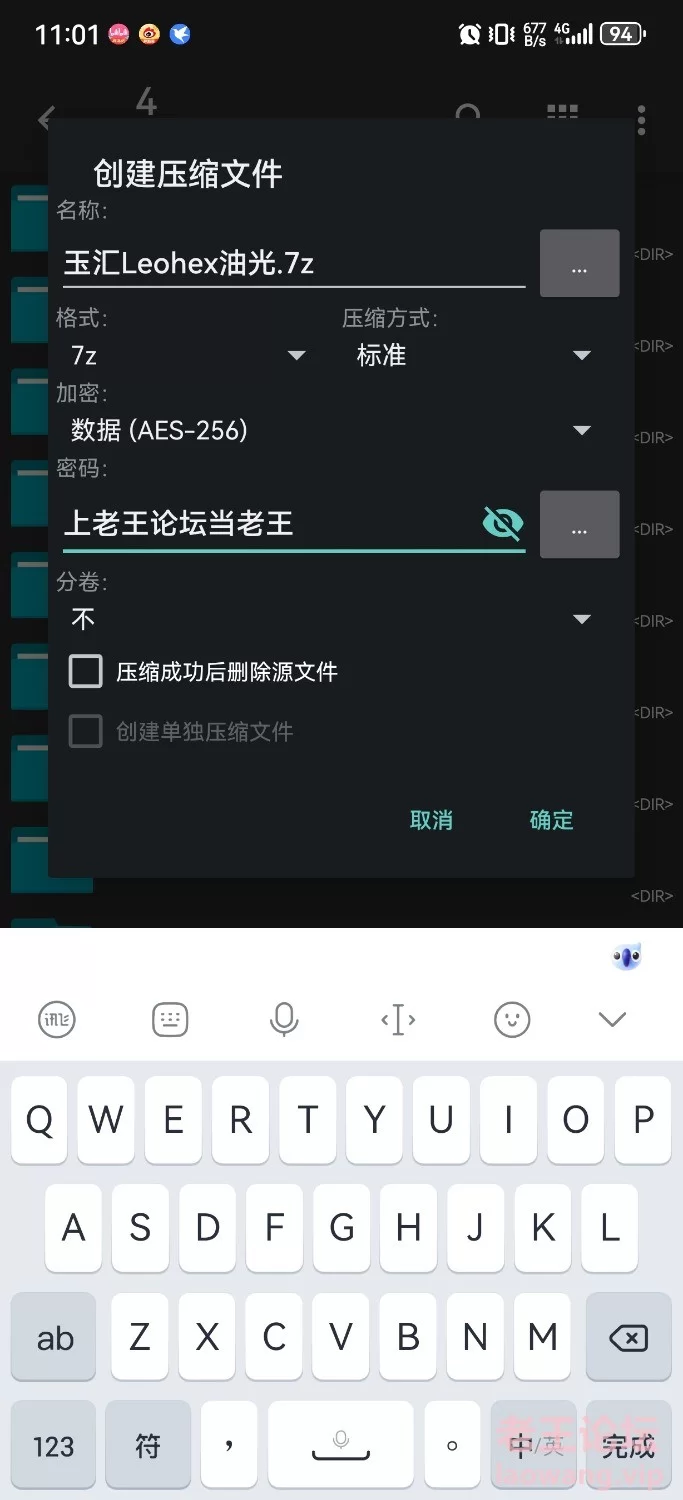This screenshot has width=683, height=1500.
Task: Switch keyboard to 123 numeric layout
Action: (x=53, y=1446)
